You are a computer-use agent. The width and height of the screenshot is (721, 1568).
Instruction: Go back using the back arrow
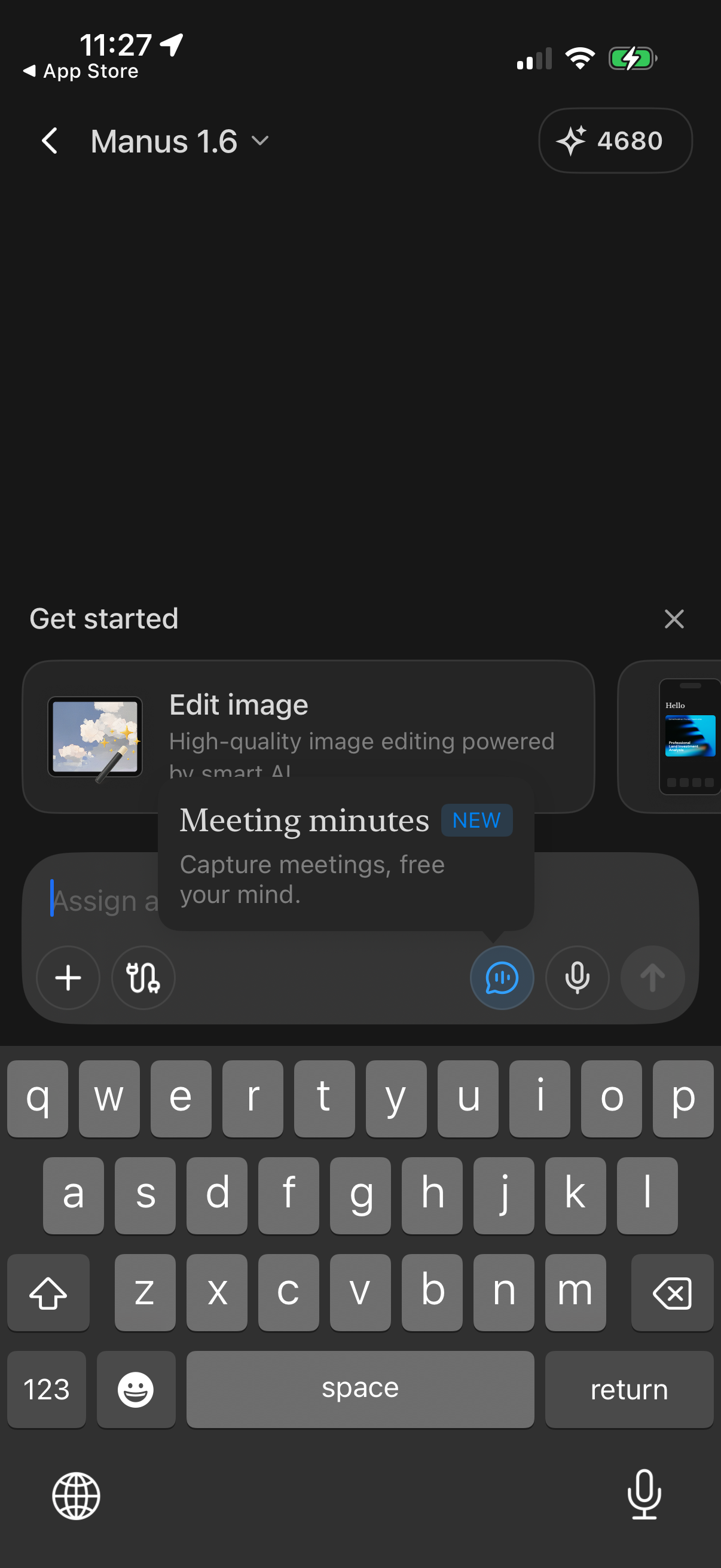(50, 141)
